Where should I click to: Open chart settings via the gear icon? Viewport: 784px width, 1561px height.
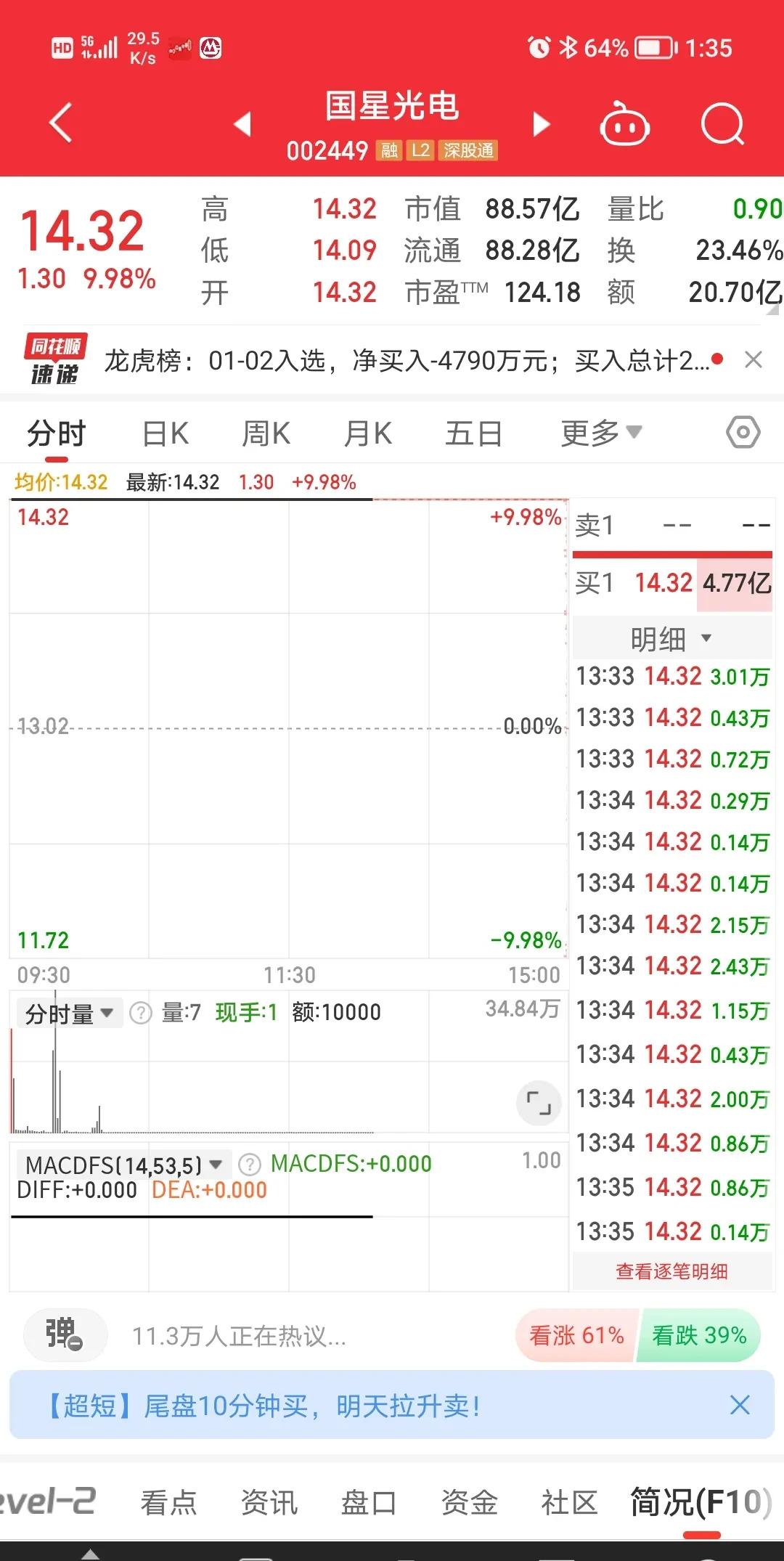(742, 431)
